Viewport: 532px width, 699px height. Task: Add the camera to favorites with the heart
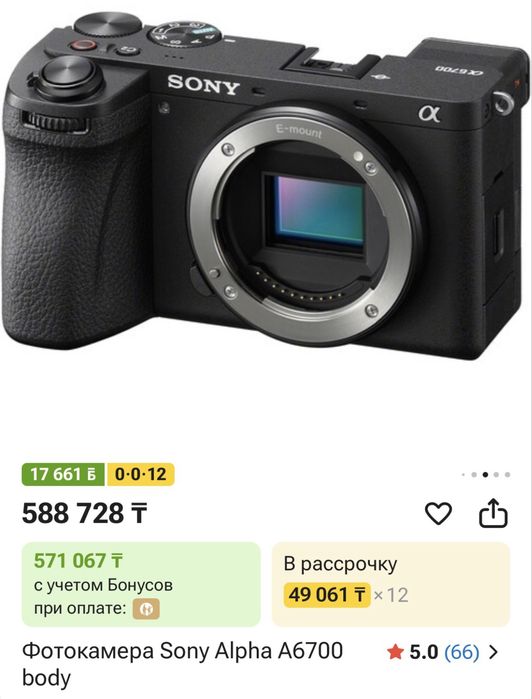[438, 513]
